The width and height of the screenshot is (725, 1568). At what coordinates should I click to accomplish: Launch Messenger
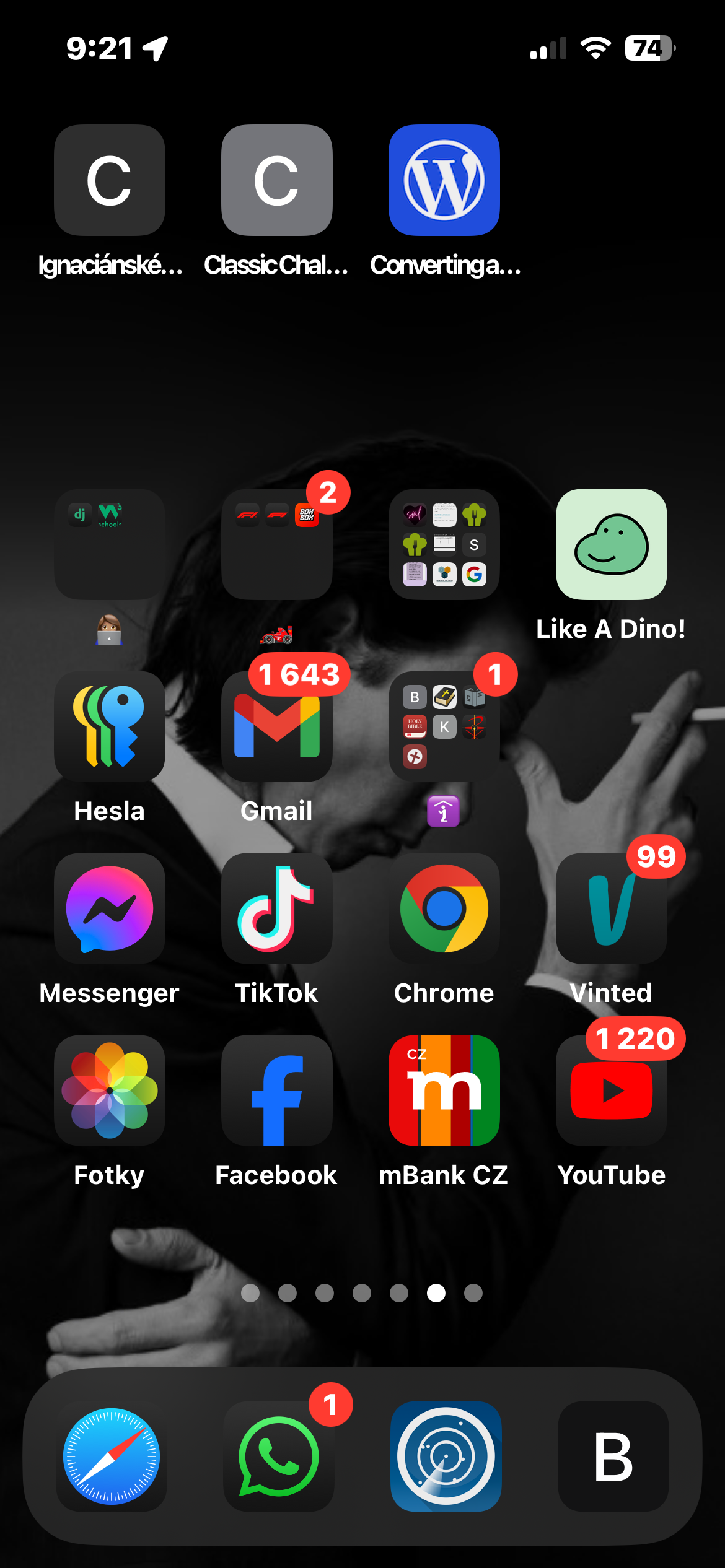point(110,908)
